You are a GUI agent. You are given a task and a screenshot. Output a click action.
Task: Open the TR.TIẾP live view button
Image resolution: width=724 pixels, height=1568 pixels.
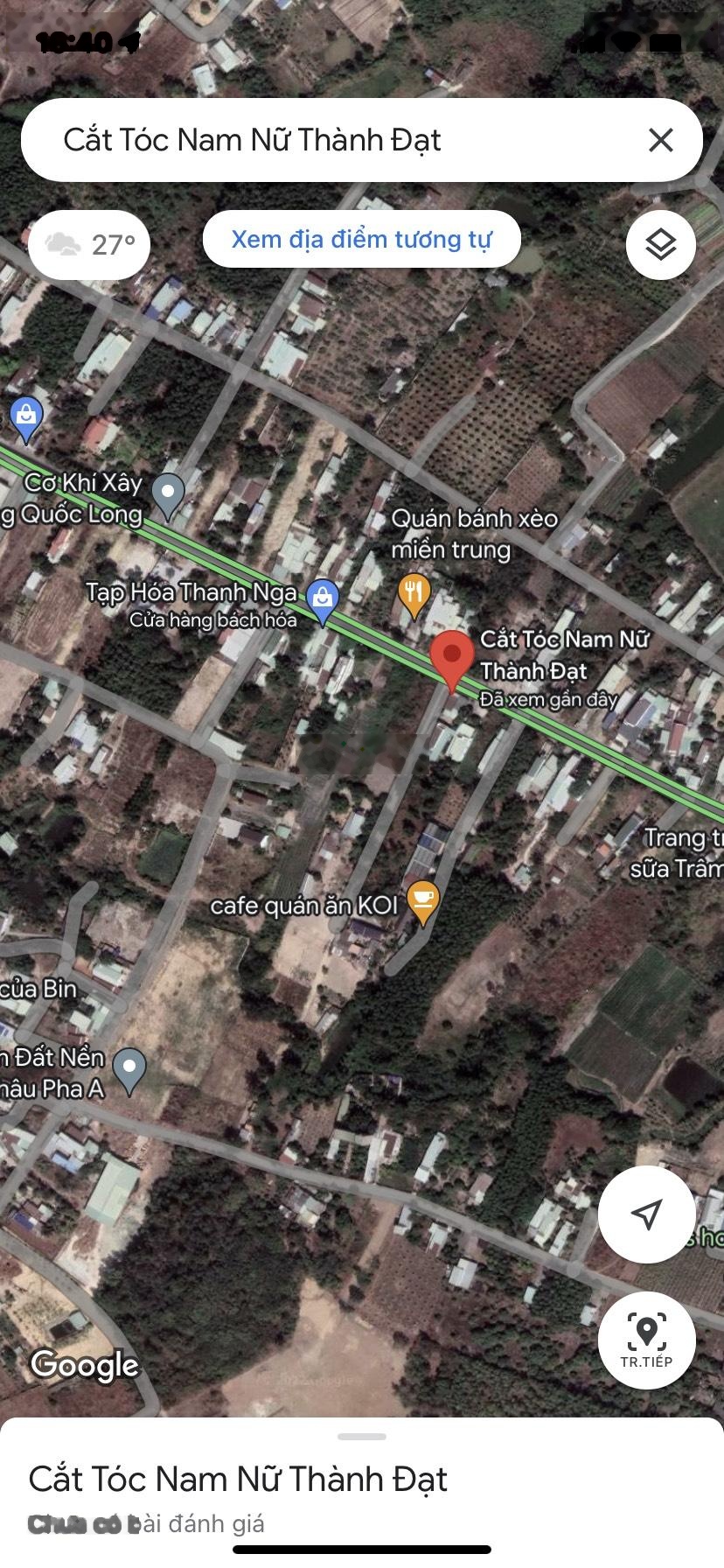[646, 1340]
